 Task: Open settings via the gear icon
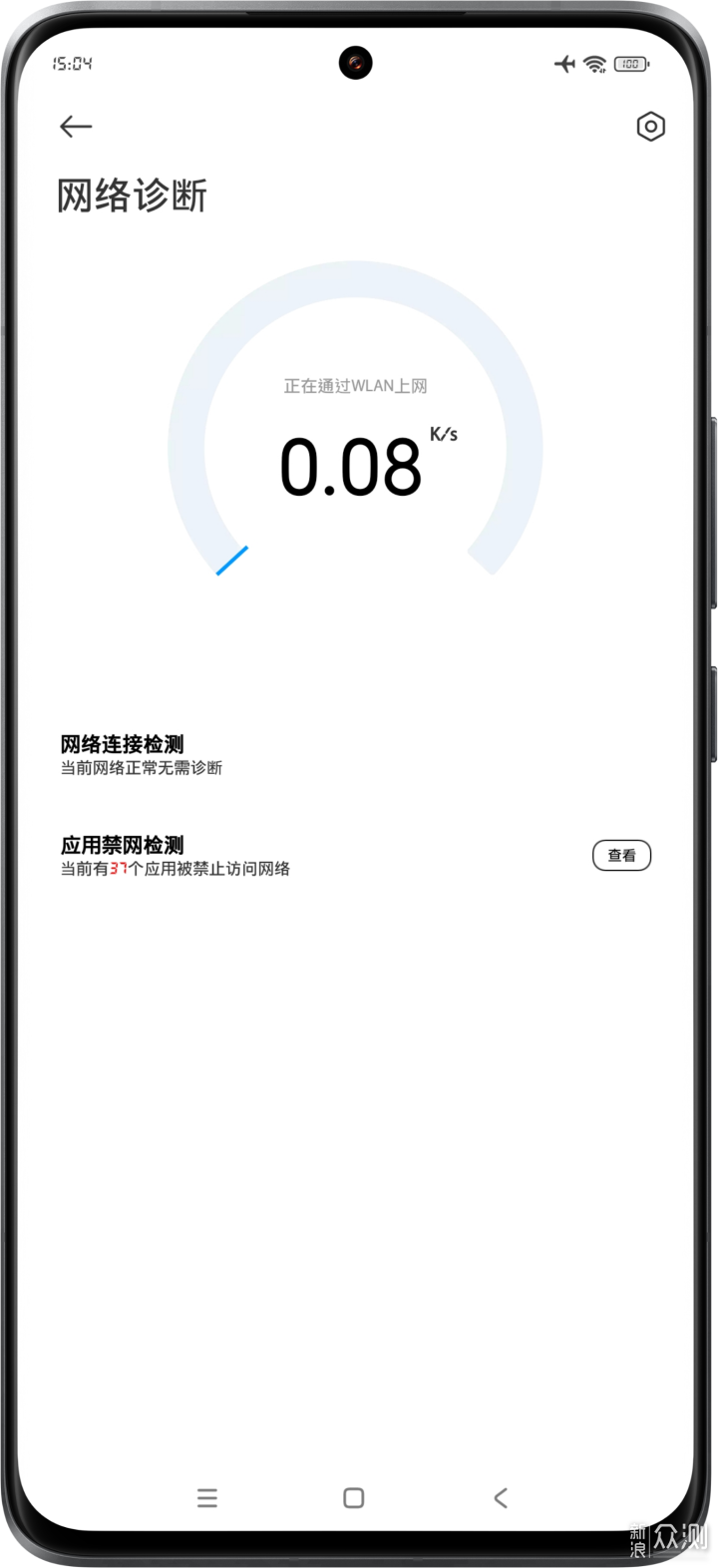(650, 127)
